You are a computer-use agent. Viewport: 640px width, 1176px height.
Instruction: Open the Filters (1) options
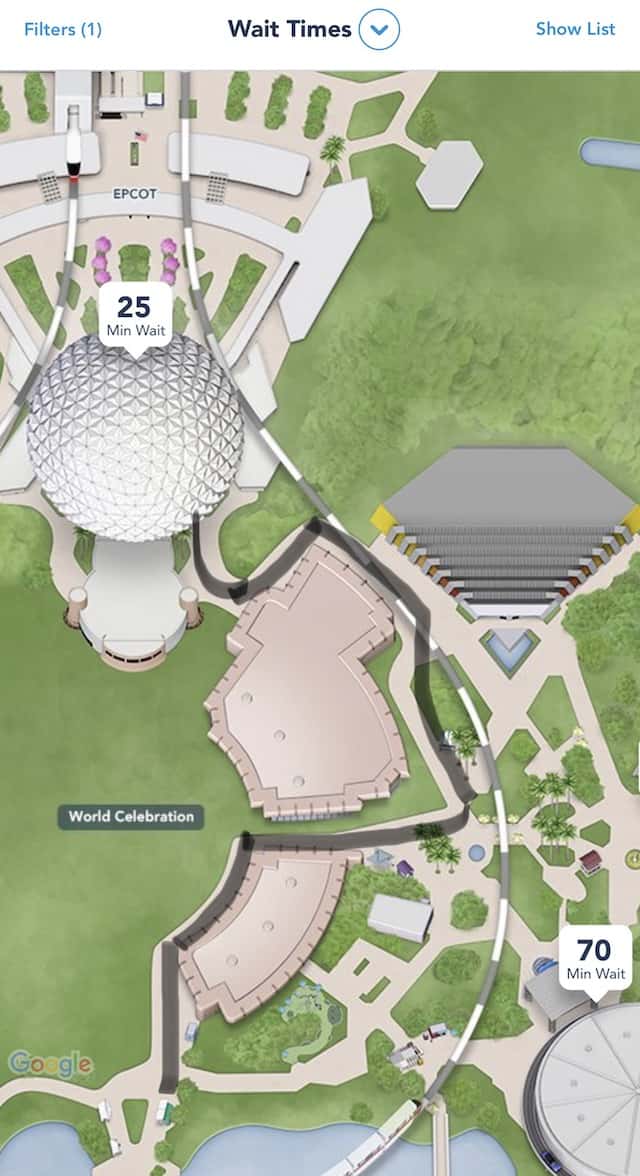pyautogui.click(x=63, y=29)
